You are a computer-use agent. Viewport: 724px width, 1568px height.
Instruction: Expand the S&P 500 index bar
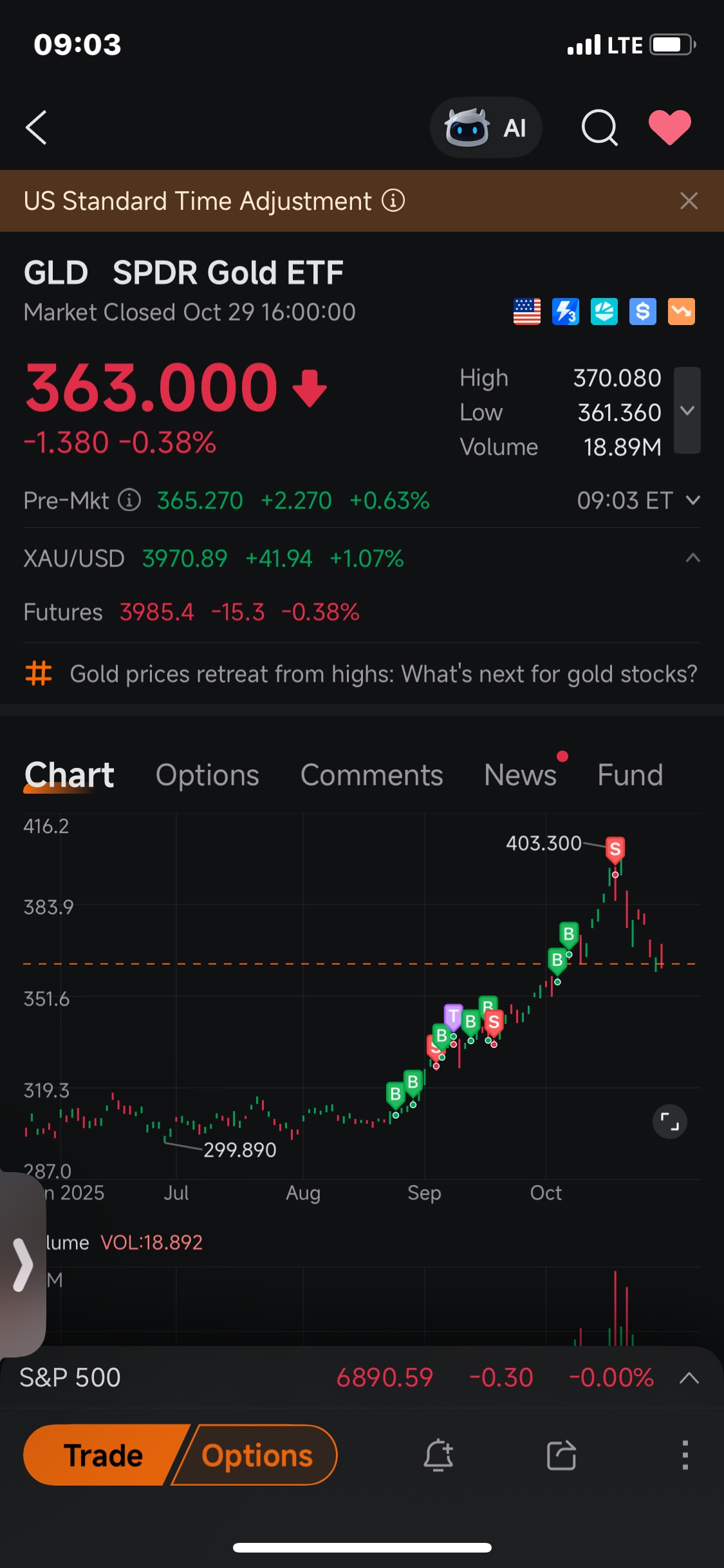coord(689,1378)
